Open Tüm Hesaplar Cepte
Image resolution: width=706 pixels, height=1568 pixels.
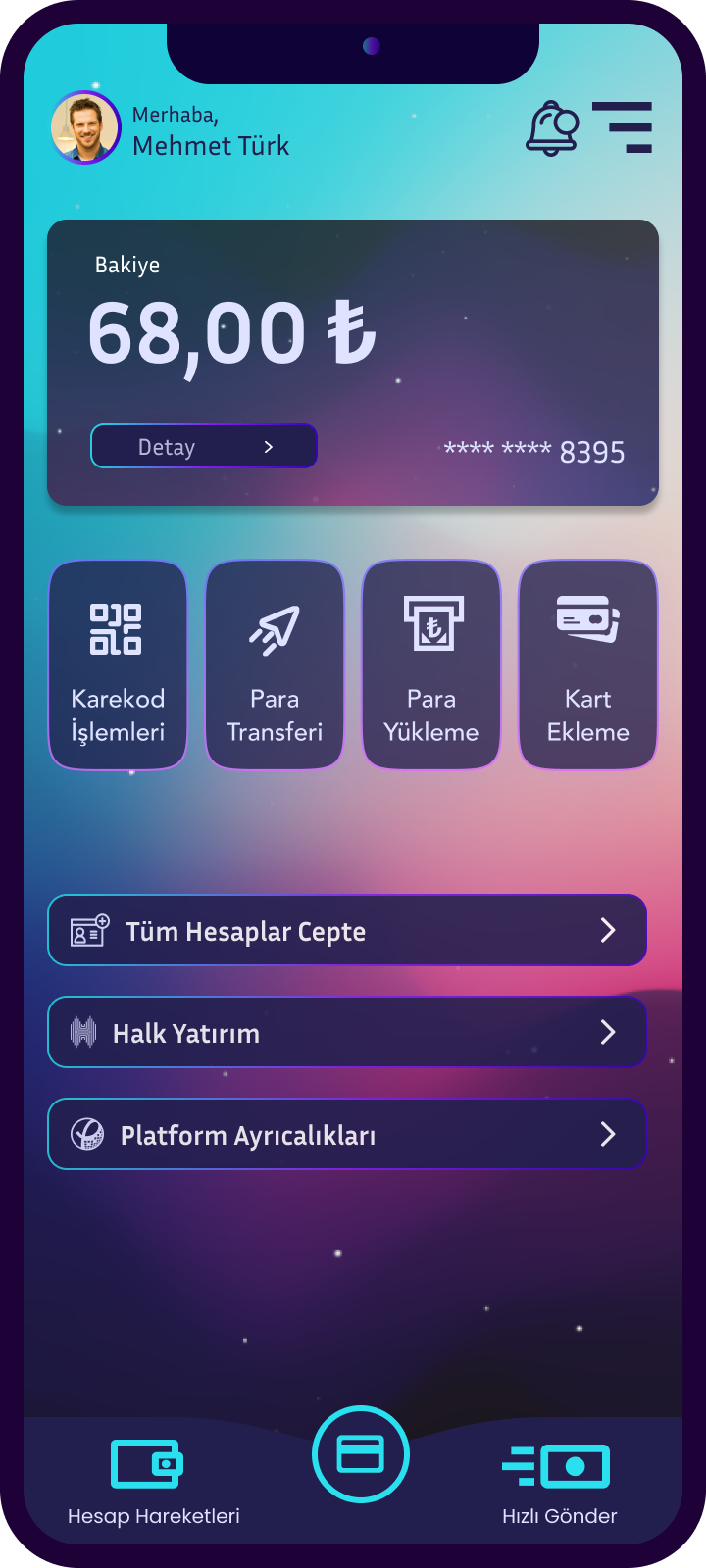pos(347,931)
